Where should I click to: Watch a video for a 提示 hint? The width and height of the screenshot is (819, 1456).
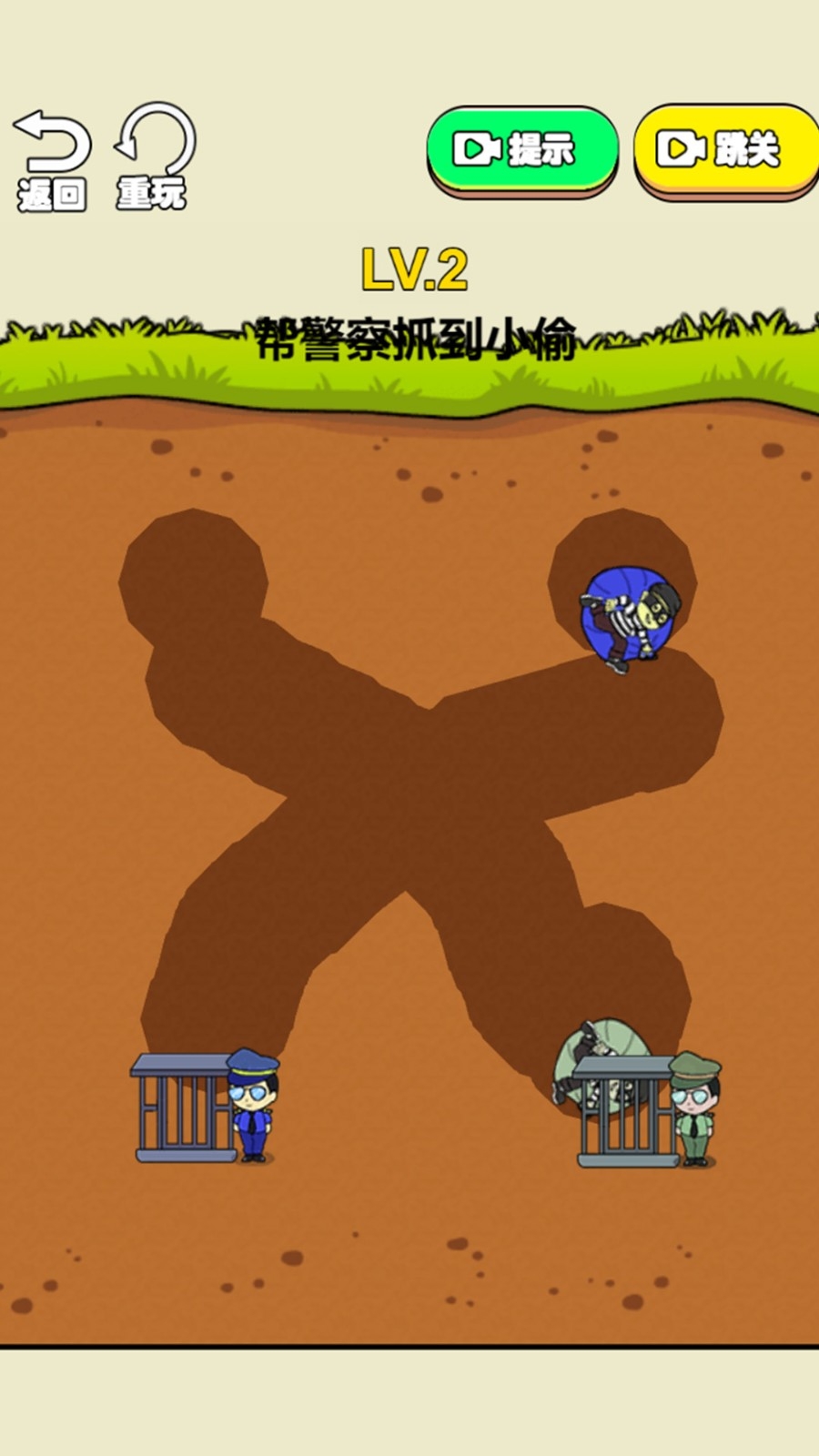click(x=522, y=149)
